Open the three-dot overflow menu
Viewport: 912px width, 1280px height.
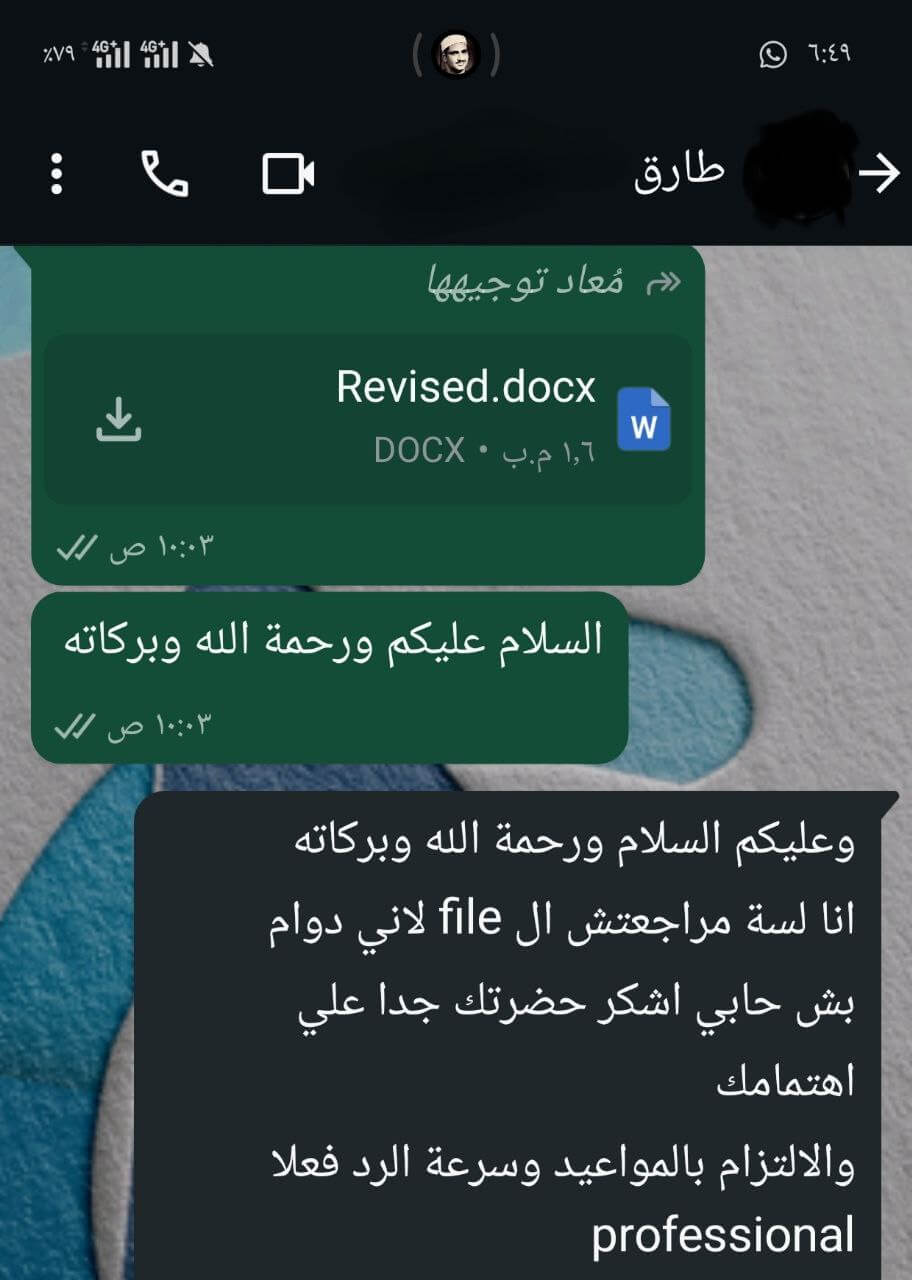(x=57, y=175)
